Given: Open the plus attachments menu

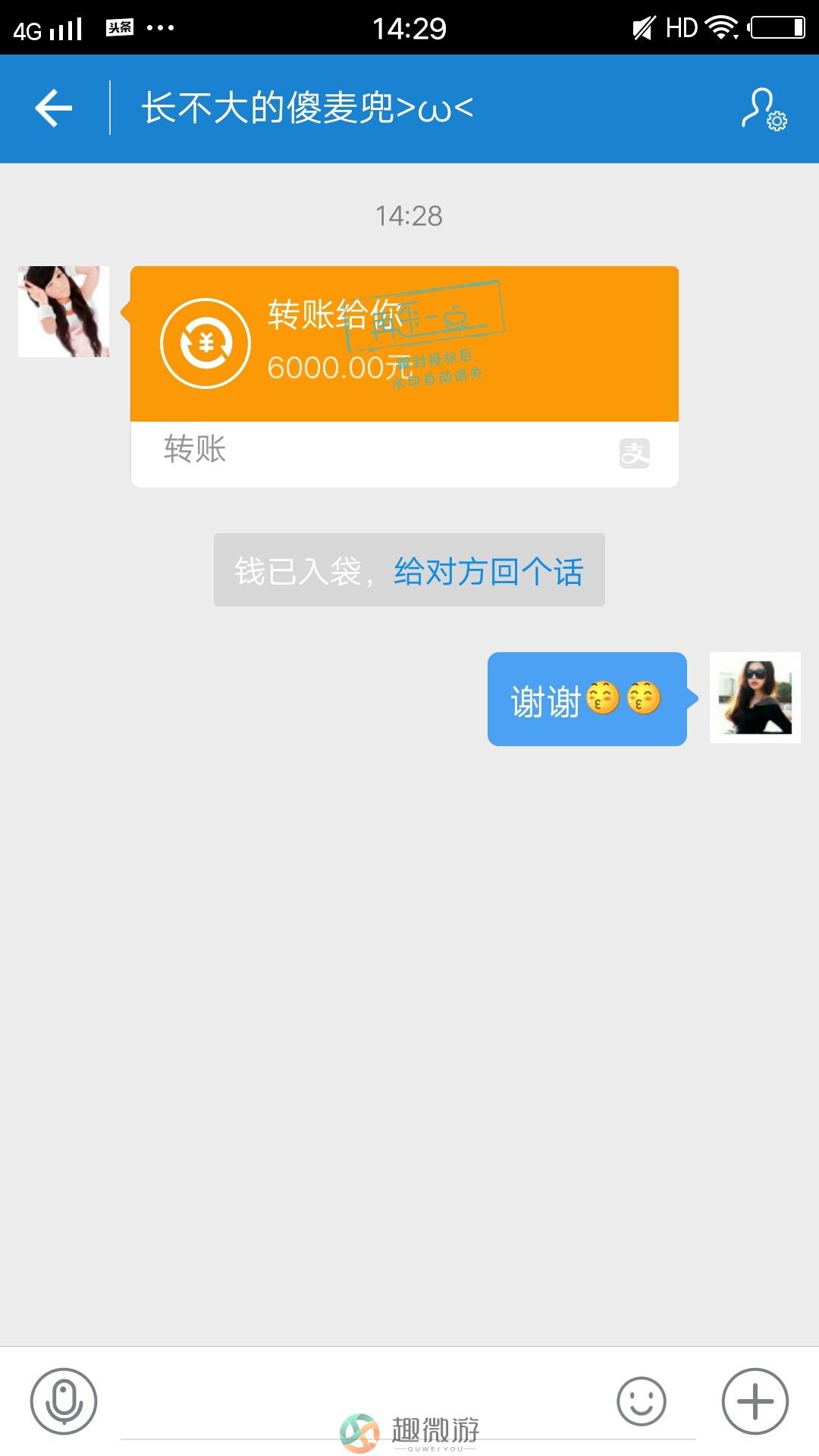Looking at the screenshot, I should click(x=755, y=1401).
